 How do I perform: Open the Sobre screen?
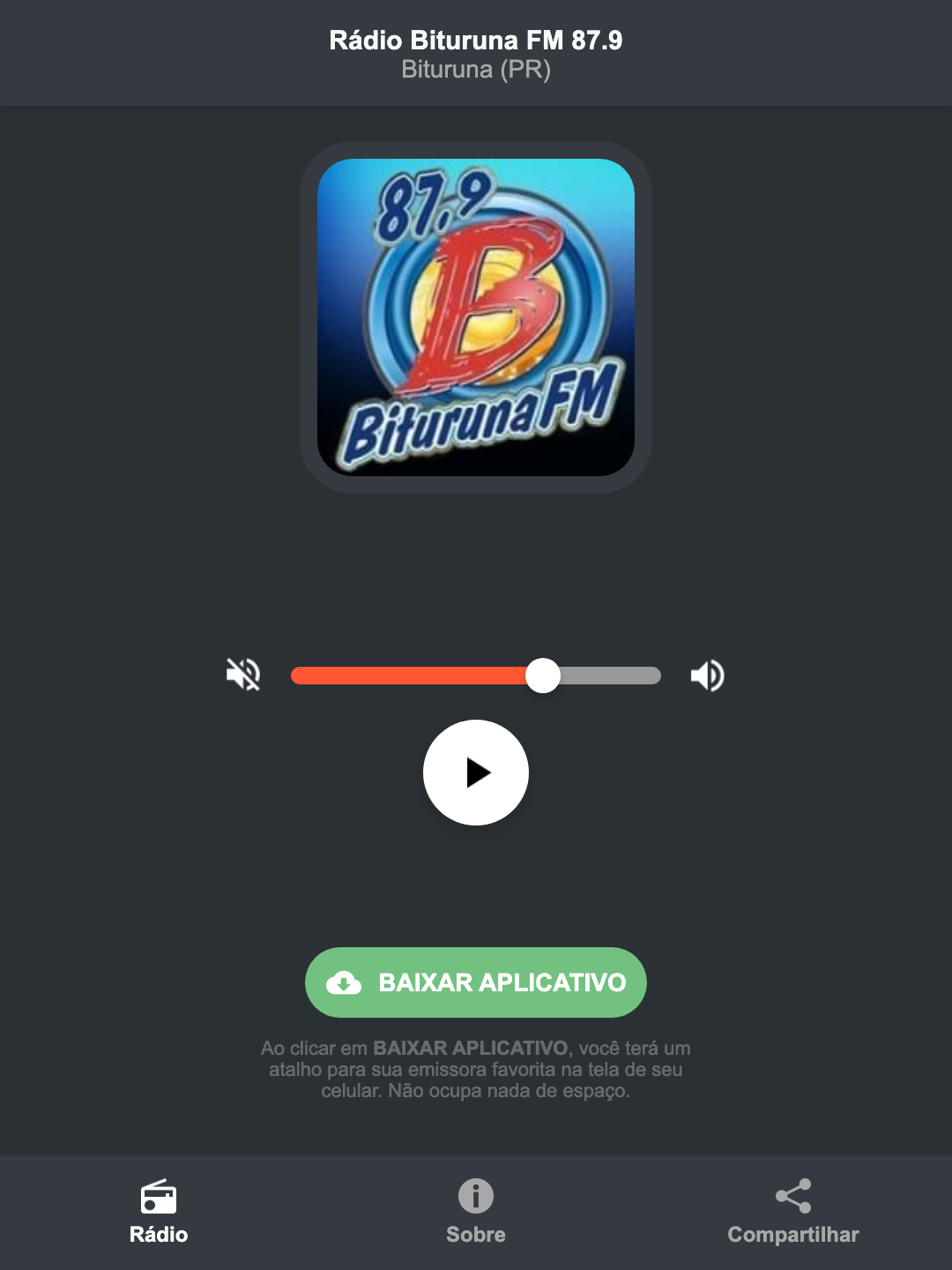click(x=475, y=1213)
